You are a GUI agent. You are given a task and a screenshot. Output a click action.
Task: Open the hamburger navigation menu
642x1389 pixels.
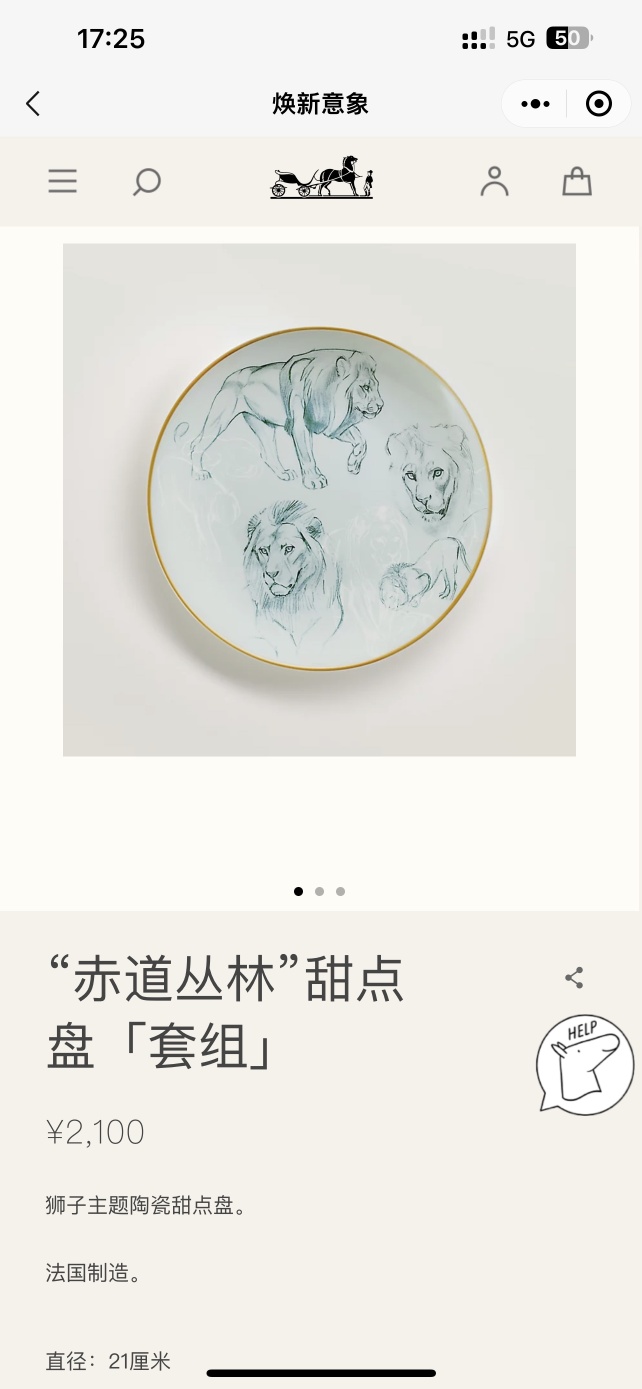[63, 181]
